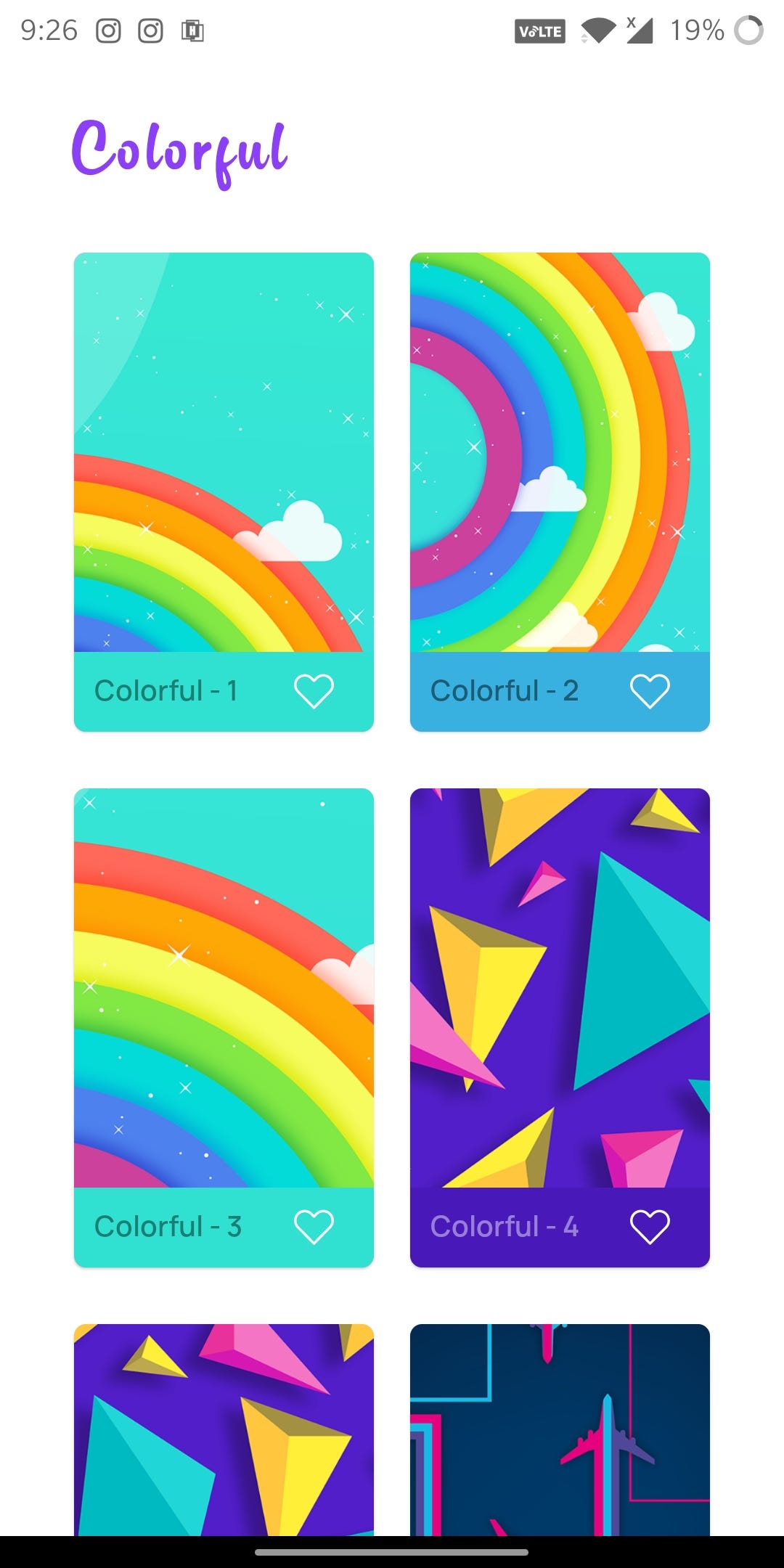Select the Colorful - 3 wallpaper picture
The width and height of the screenshot is (784, 1568).
pyautogui.click(x=224, y=987)
